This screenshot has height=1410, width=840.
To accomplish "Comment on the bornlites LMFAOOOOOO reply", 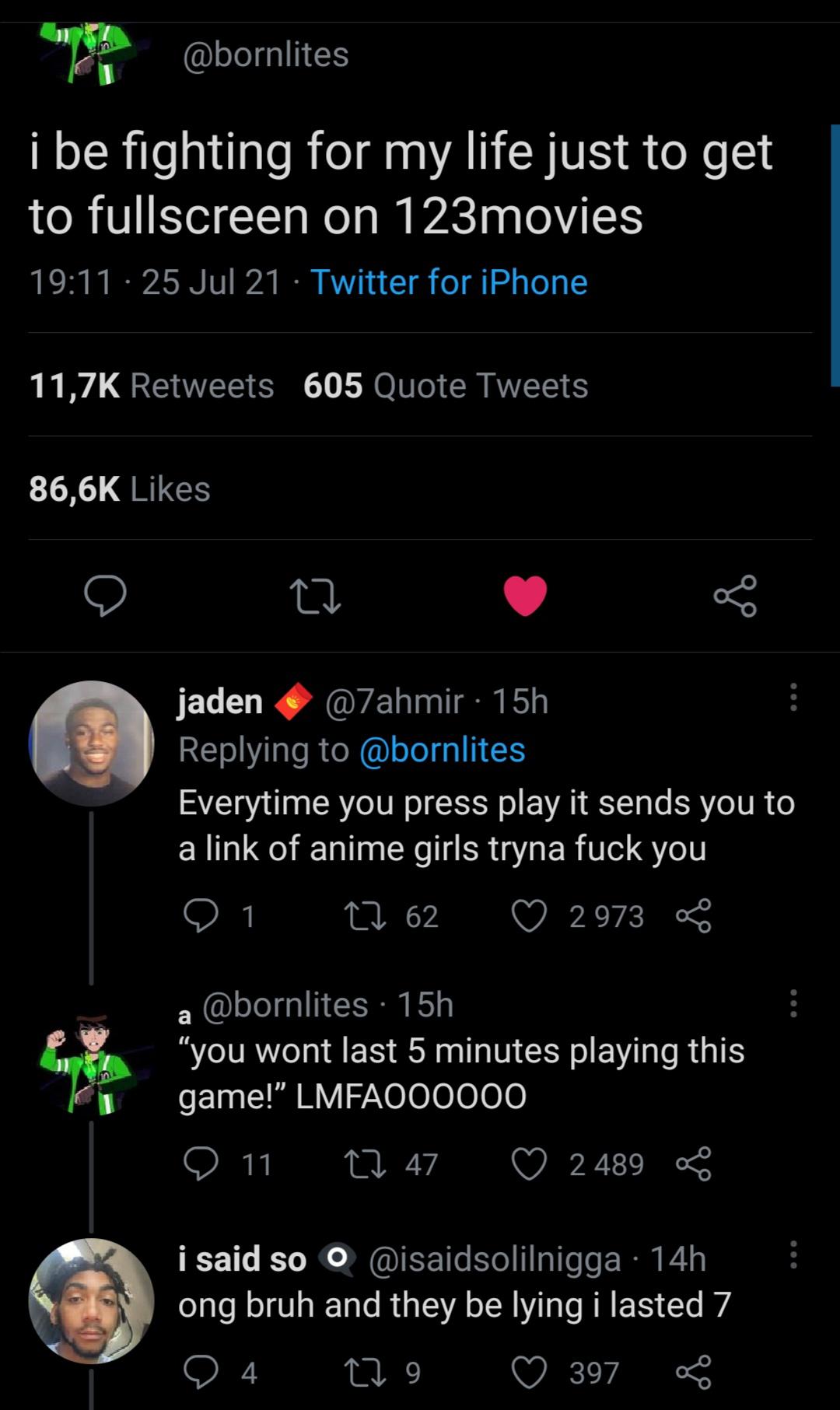I will [201, 1164].
